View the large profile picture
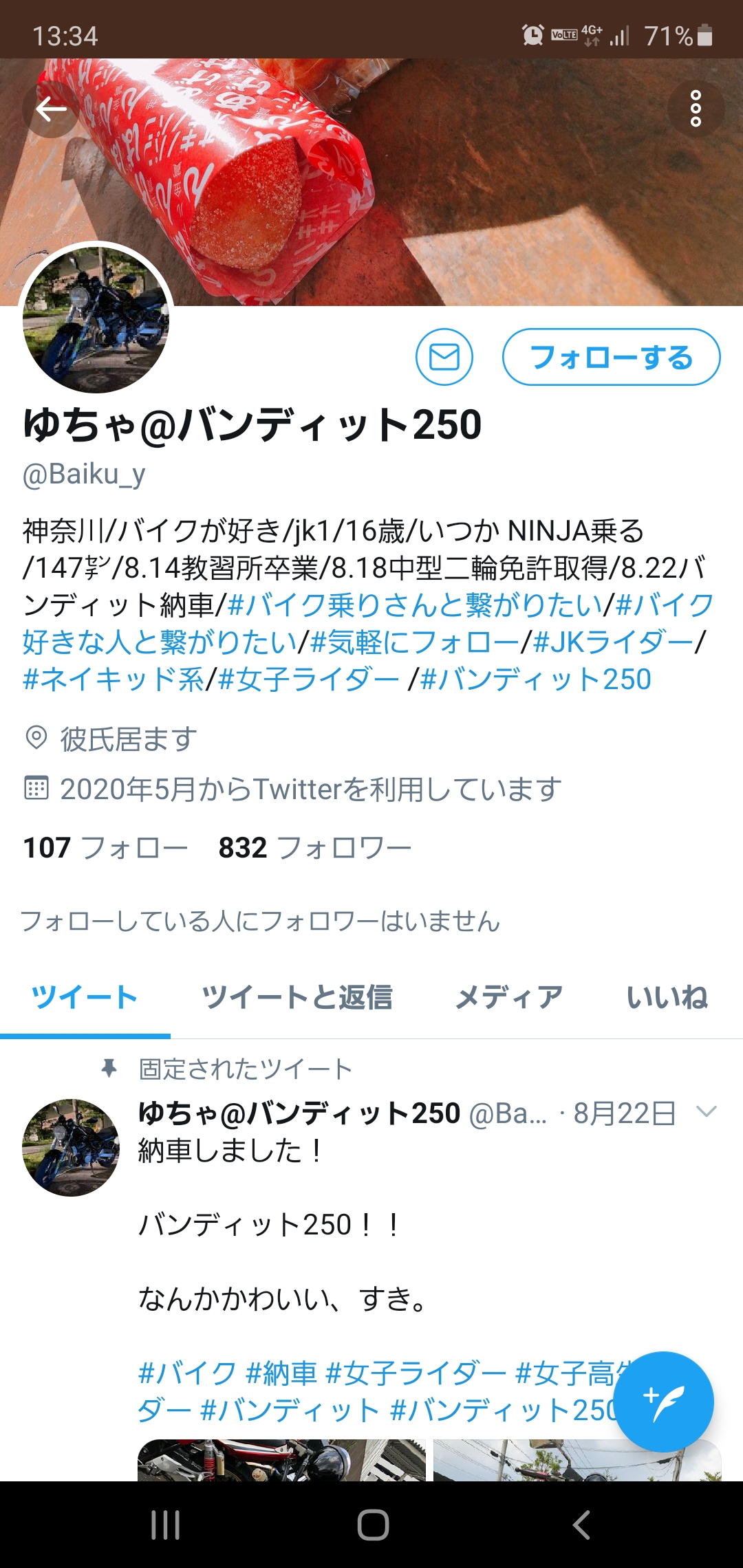This screenshot has width=743, height=1568. click(x=96, y=320)
